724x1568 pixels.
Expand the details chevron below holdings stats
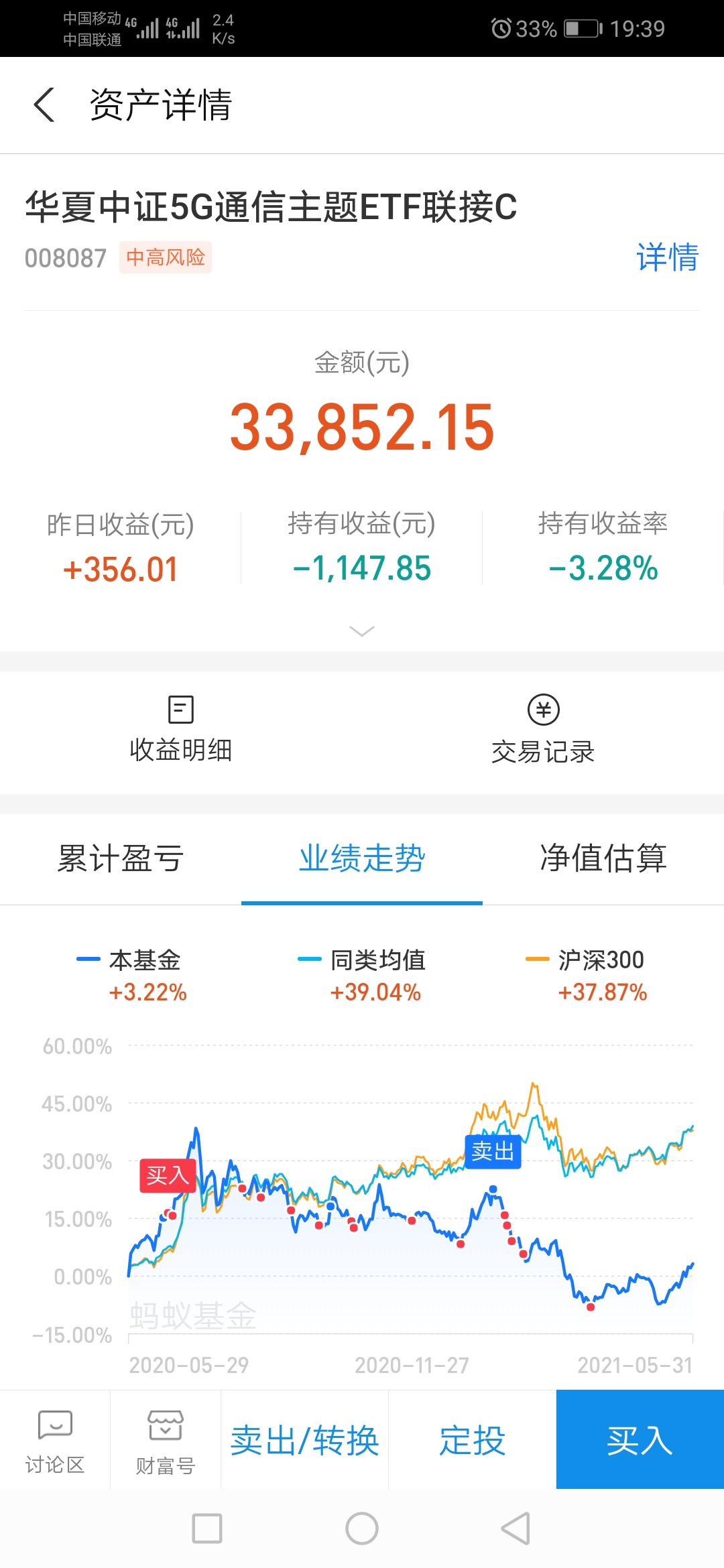361,631
